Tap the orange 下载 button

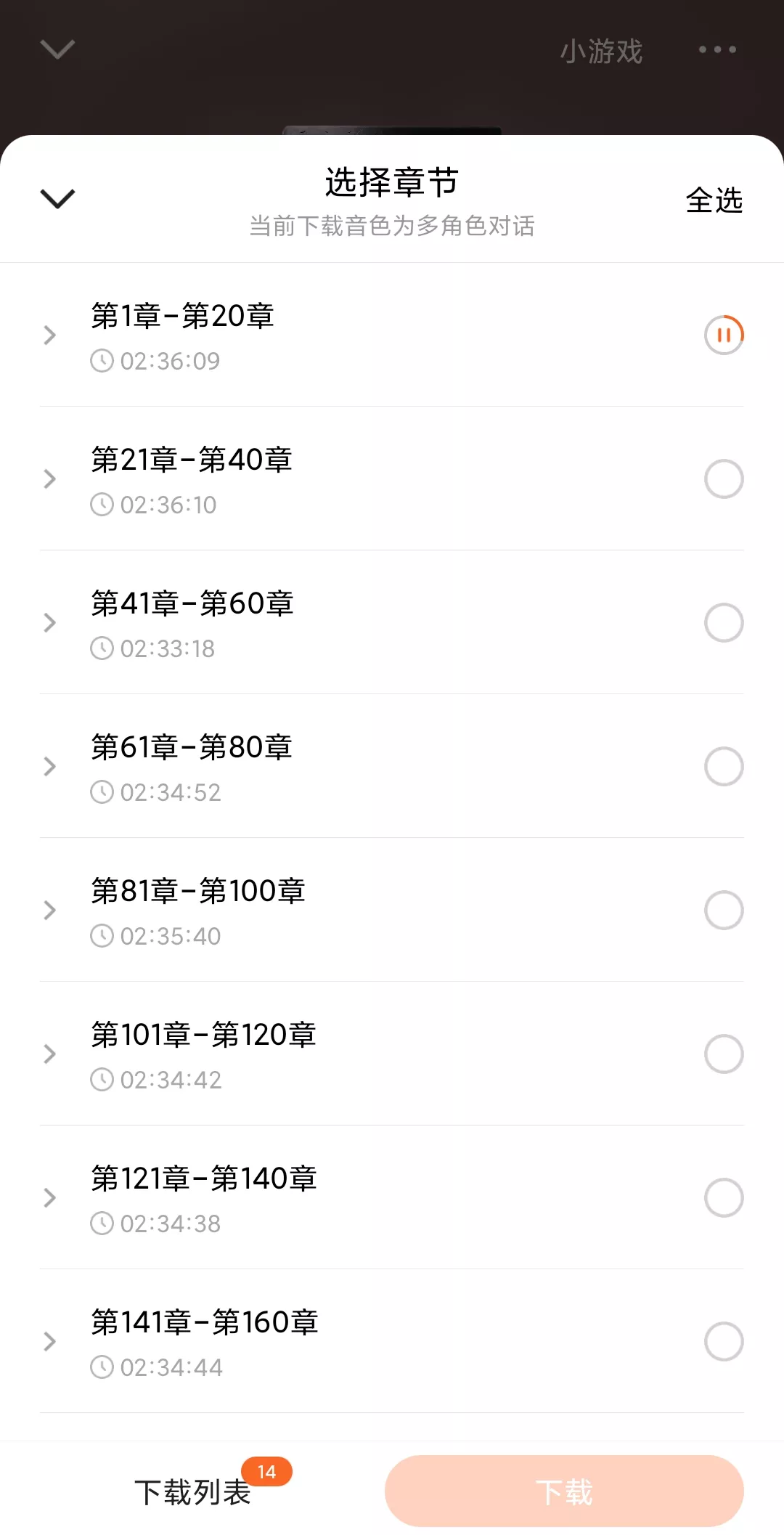click(564, 1491)
